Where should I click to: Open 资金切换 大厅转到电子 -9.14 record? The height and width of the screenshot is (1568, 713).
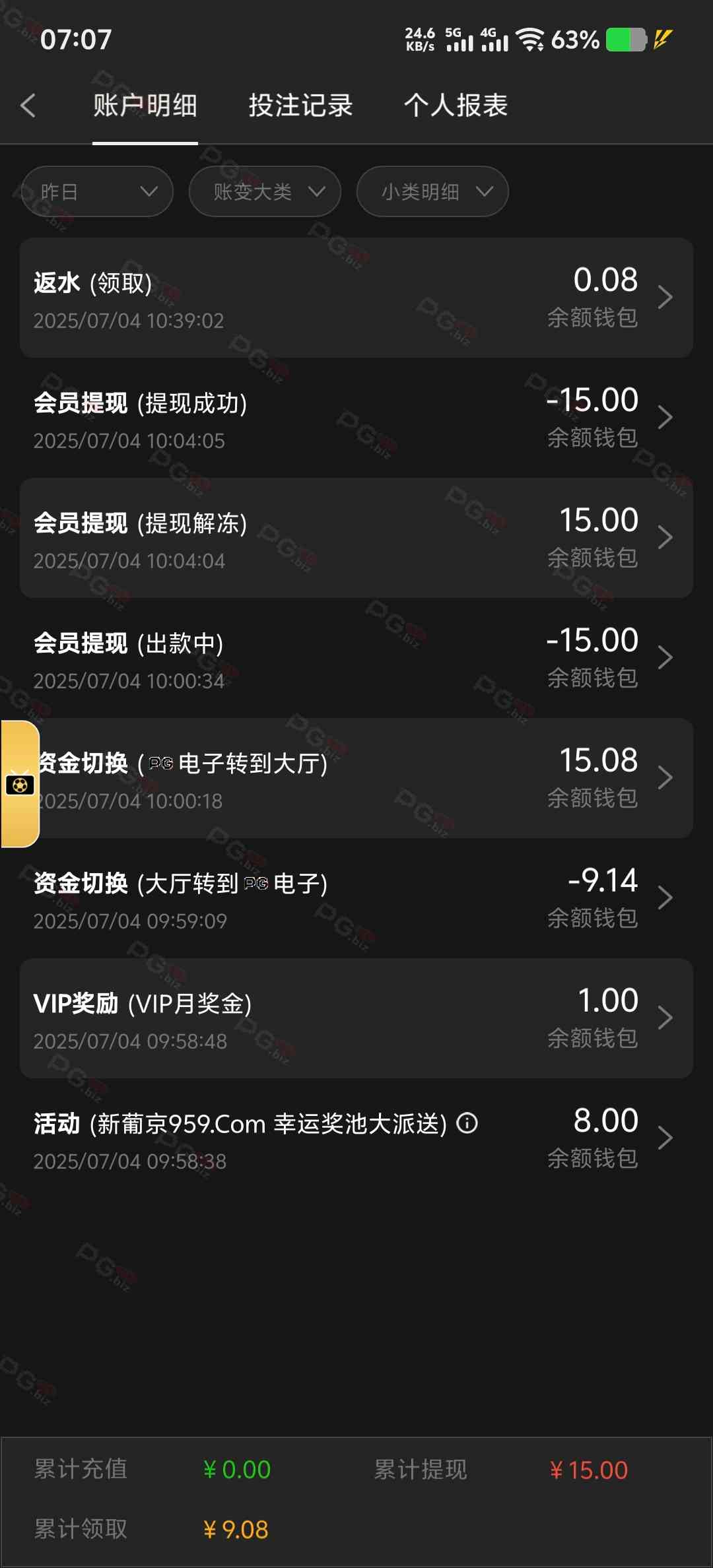pos(356,899)
